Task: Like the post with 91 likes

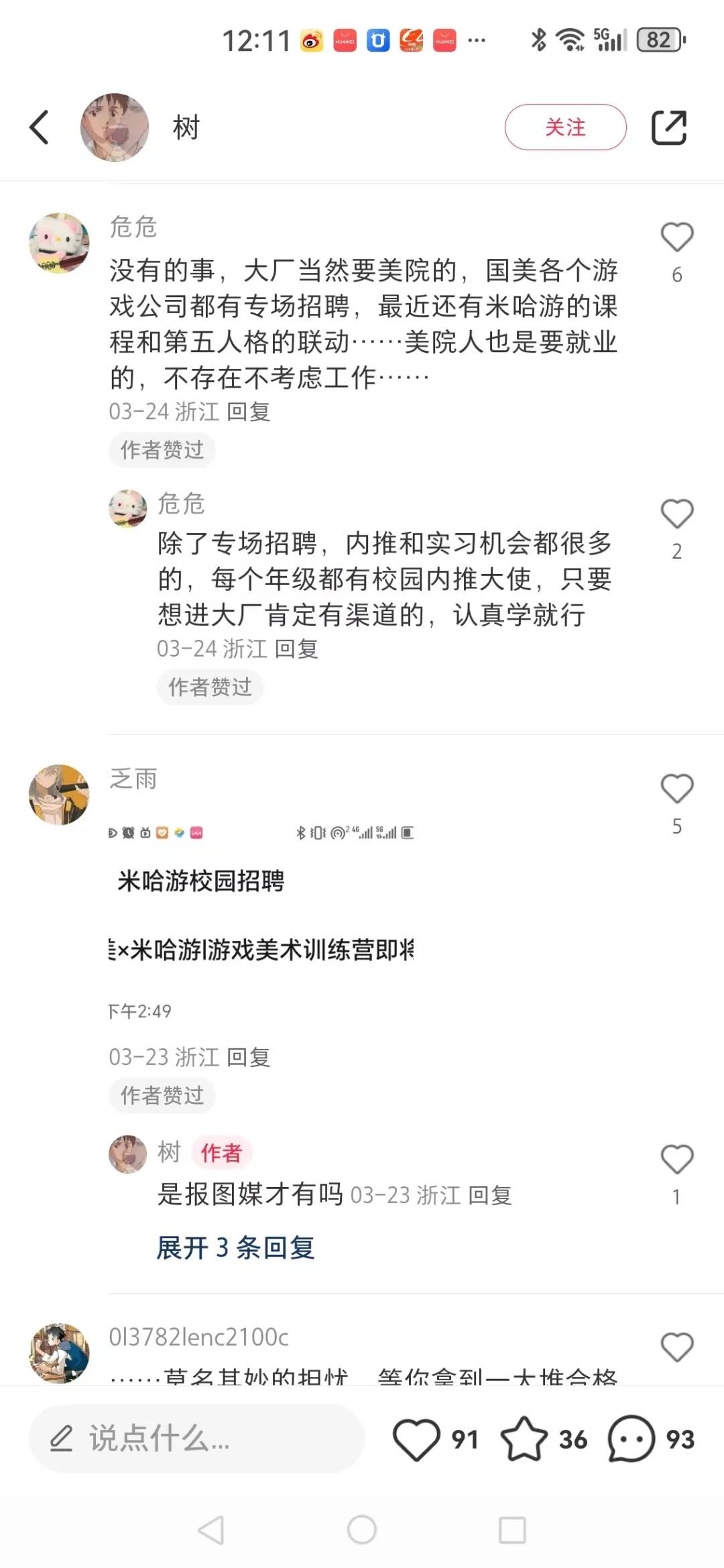Action: tap(416, 1439)
